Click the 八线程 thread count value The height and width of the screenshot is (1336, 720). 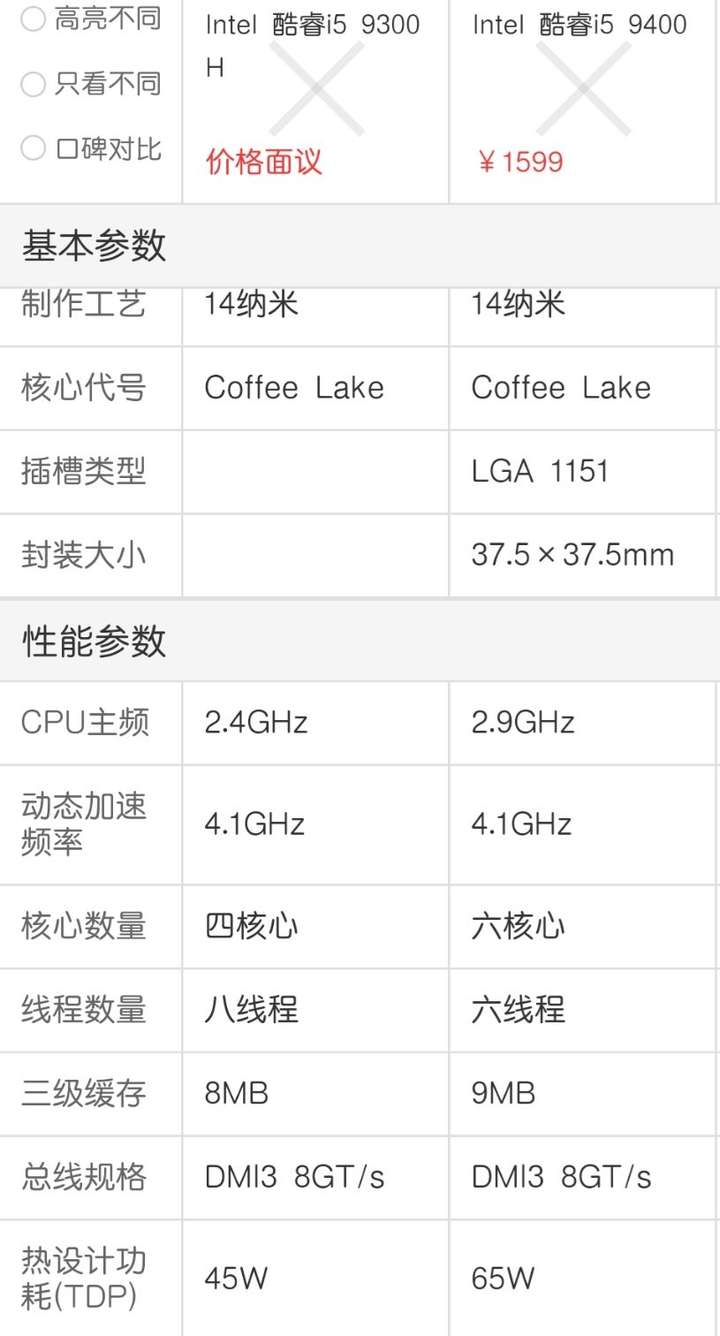249,1010
